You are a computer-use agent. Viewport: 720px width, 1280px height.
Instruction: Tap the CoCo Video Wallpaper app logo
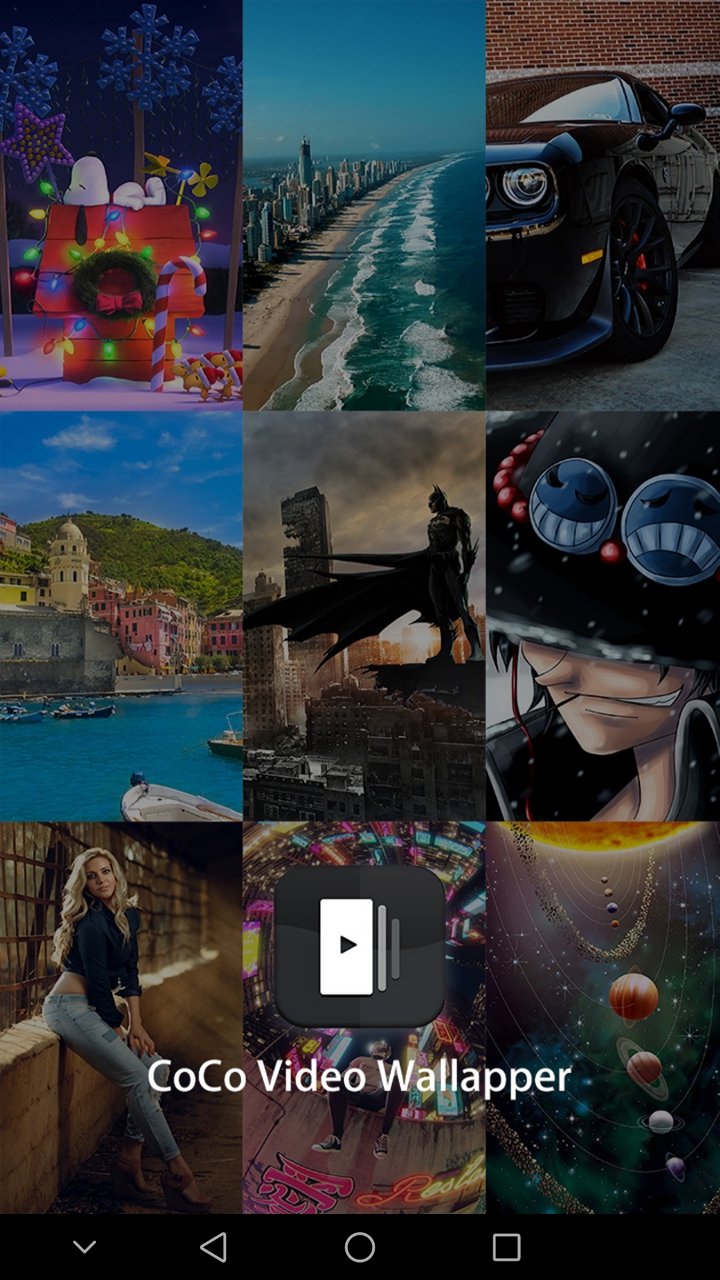tap(360, 945)
